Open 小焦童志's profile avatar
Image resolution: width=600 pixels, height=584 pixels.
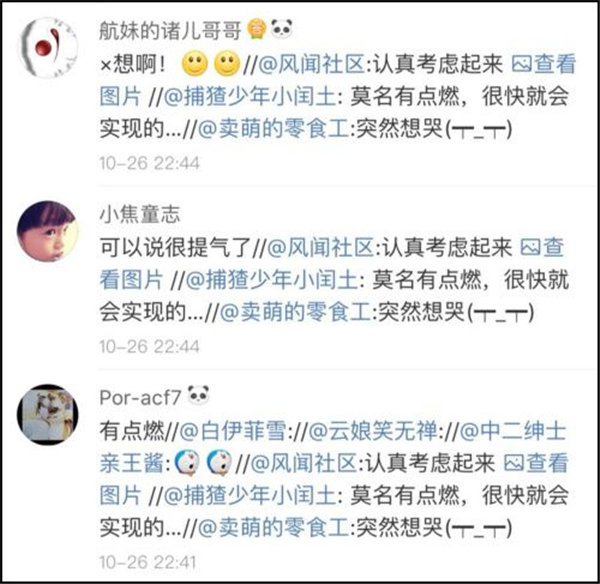point(46,232)
